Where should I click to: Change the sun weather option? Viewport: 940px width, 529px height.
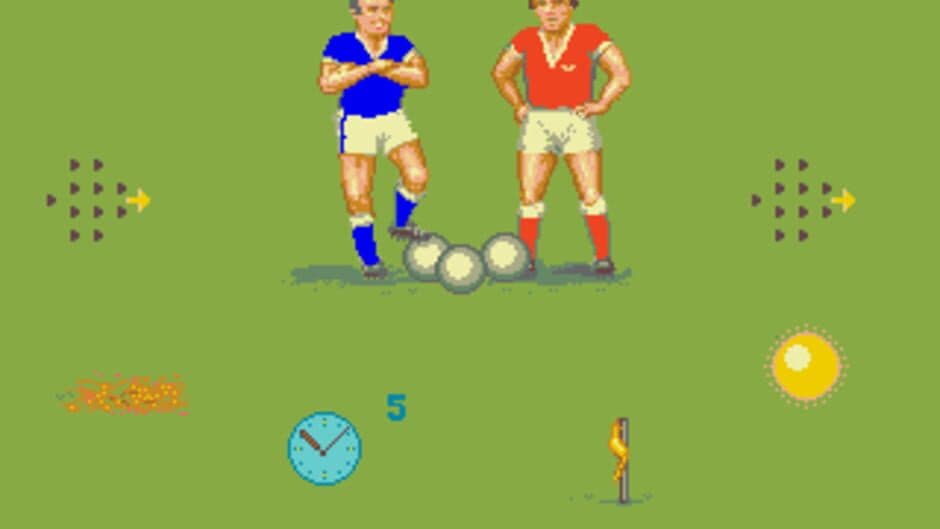coord(806,366)
